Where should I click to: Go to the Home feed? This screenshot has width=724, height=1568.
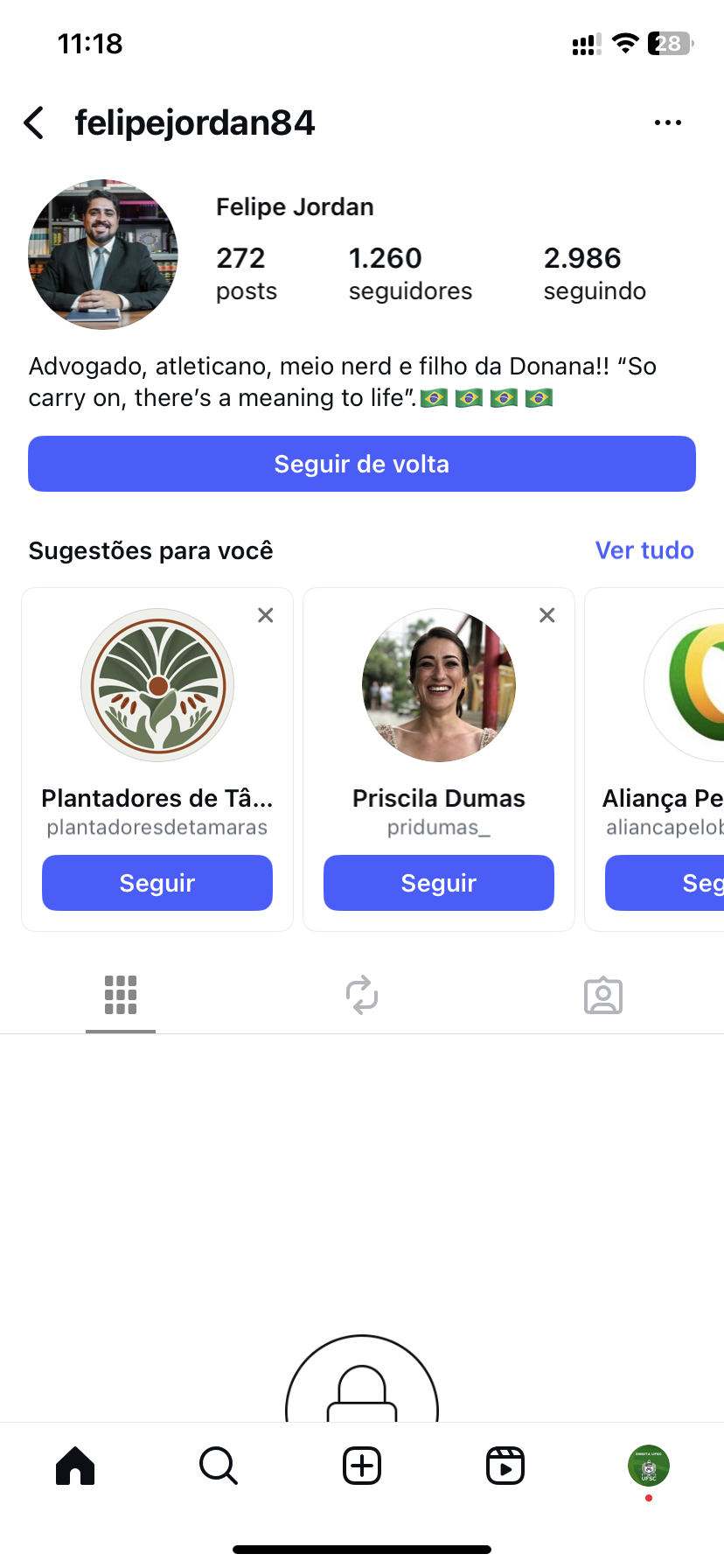[75, 1466]
